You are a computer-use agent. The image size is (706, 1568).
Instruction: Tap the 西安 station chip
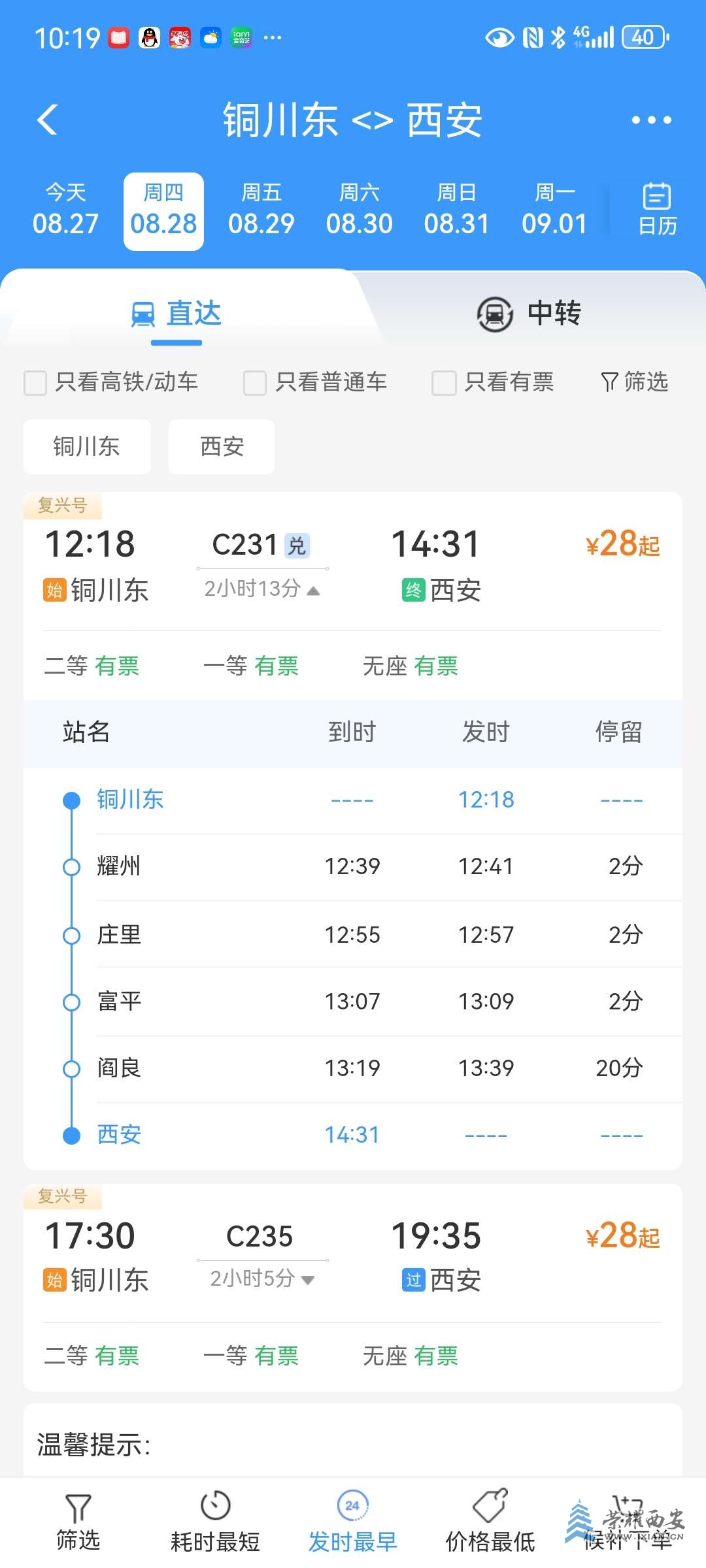point(222,447)
